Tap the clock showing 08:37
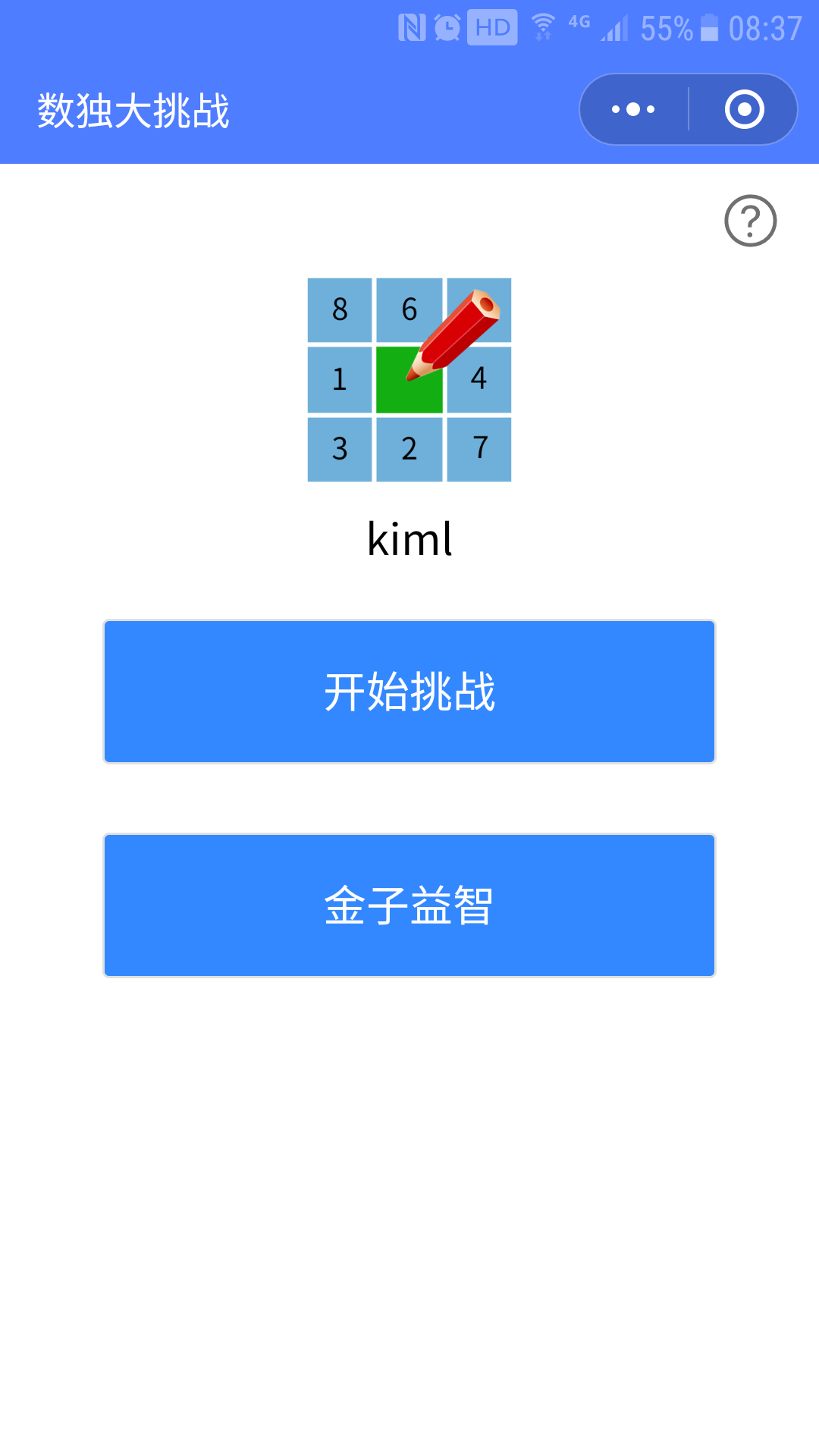This screenshot has height=1456, width=819. click(x=766, y=25)
